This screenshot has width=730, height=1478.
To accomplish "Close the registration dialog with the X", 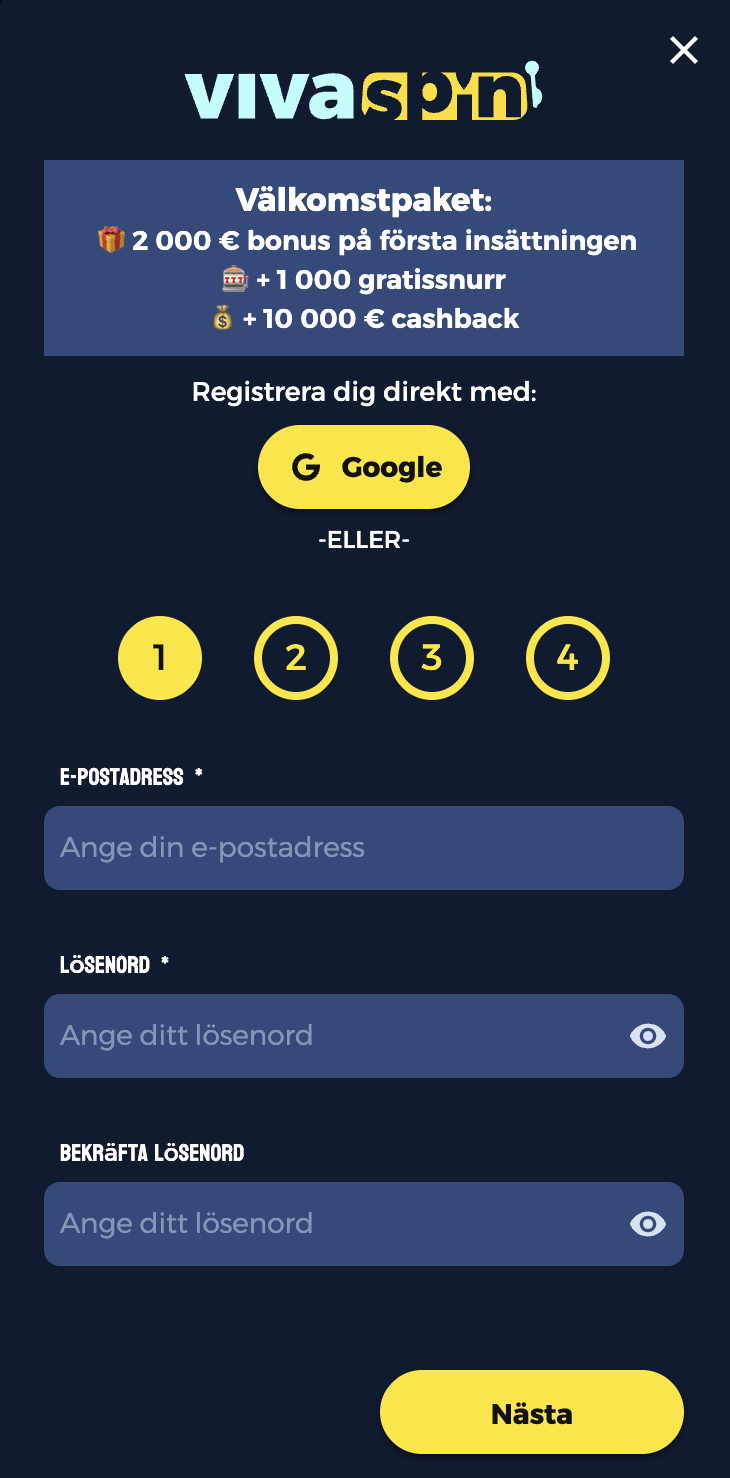I will coord(684,49).
